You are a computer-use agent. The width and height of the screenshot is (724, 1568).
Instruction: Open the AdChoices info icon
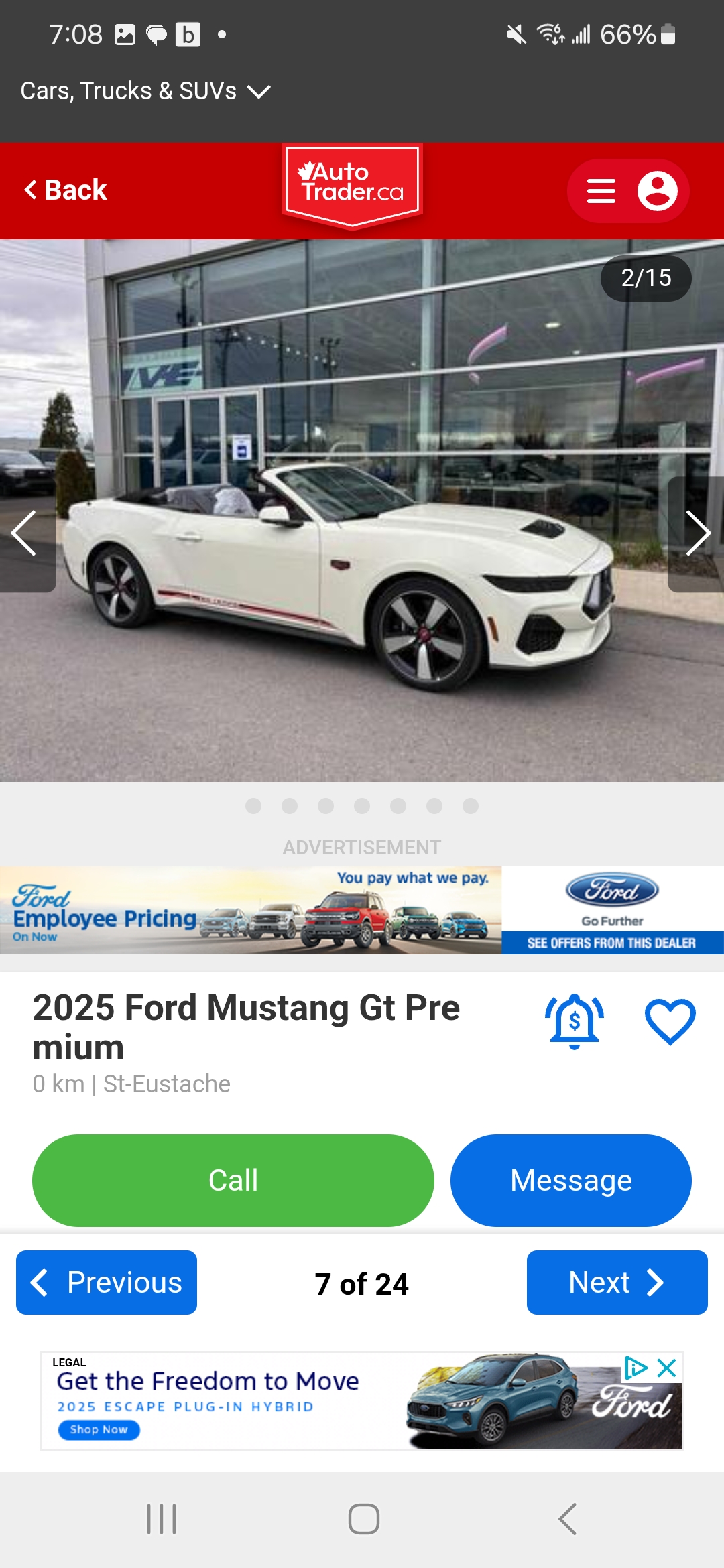tap(635, 1368)
